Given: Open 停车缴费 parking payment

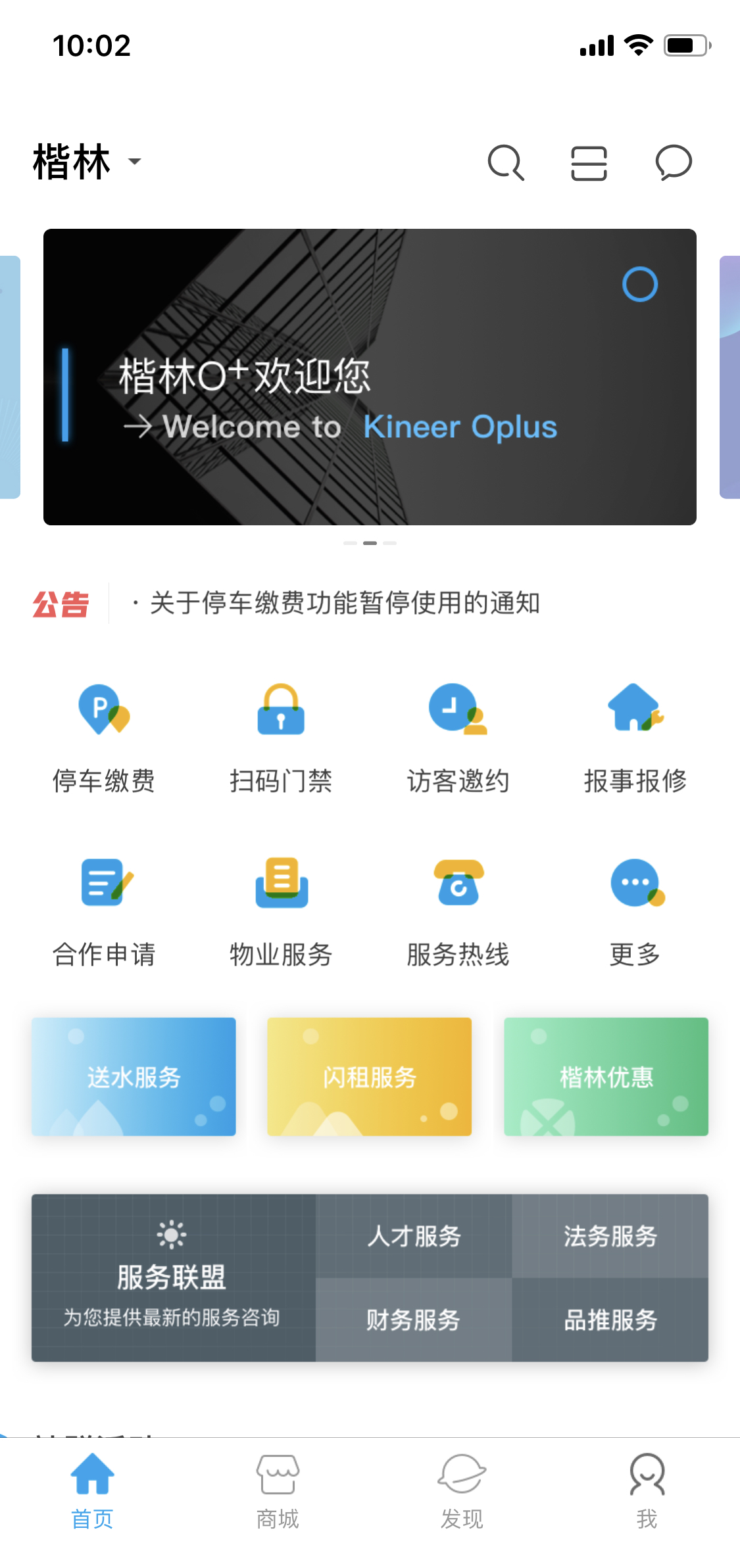Looking at the screenshot, I should point(104,737).
